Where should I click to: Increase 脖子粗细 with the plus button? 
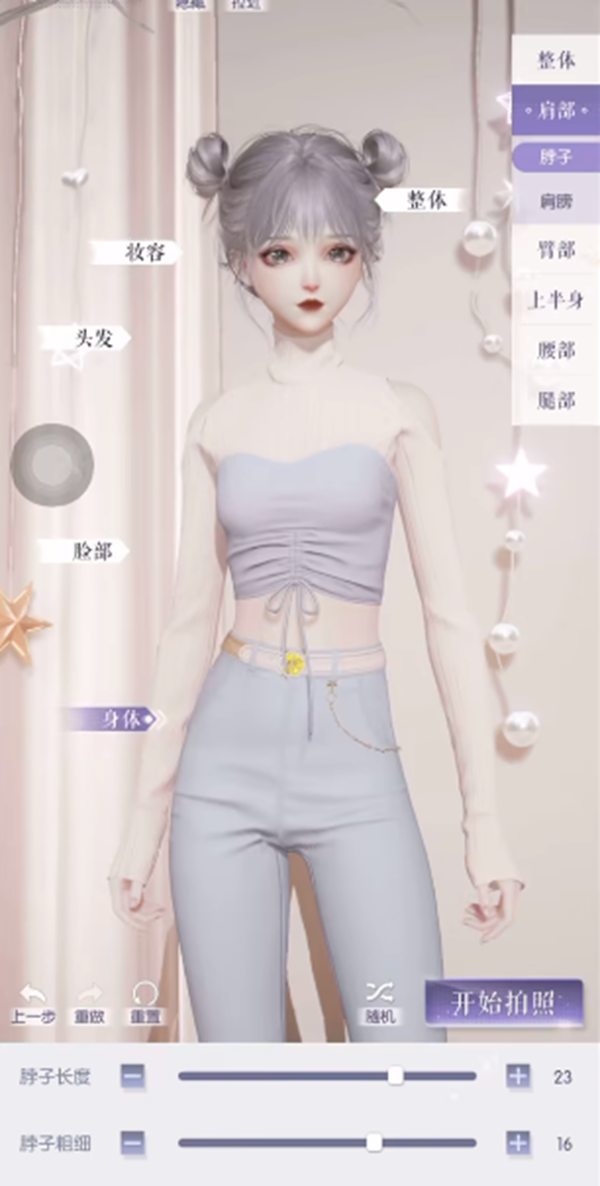(x=517, y=1143)
